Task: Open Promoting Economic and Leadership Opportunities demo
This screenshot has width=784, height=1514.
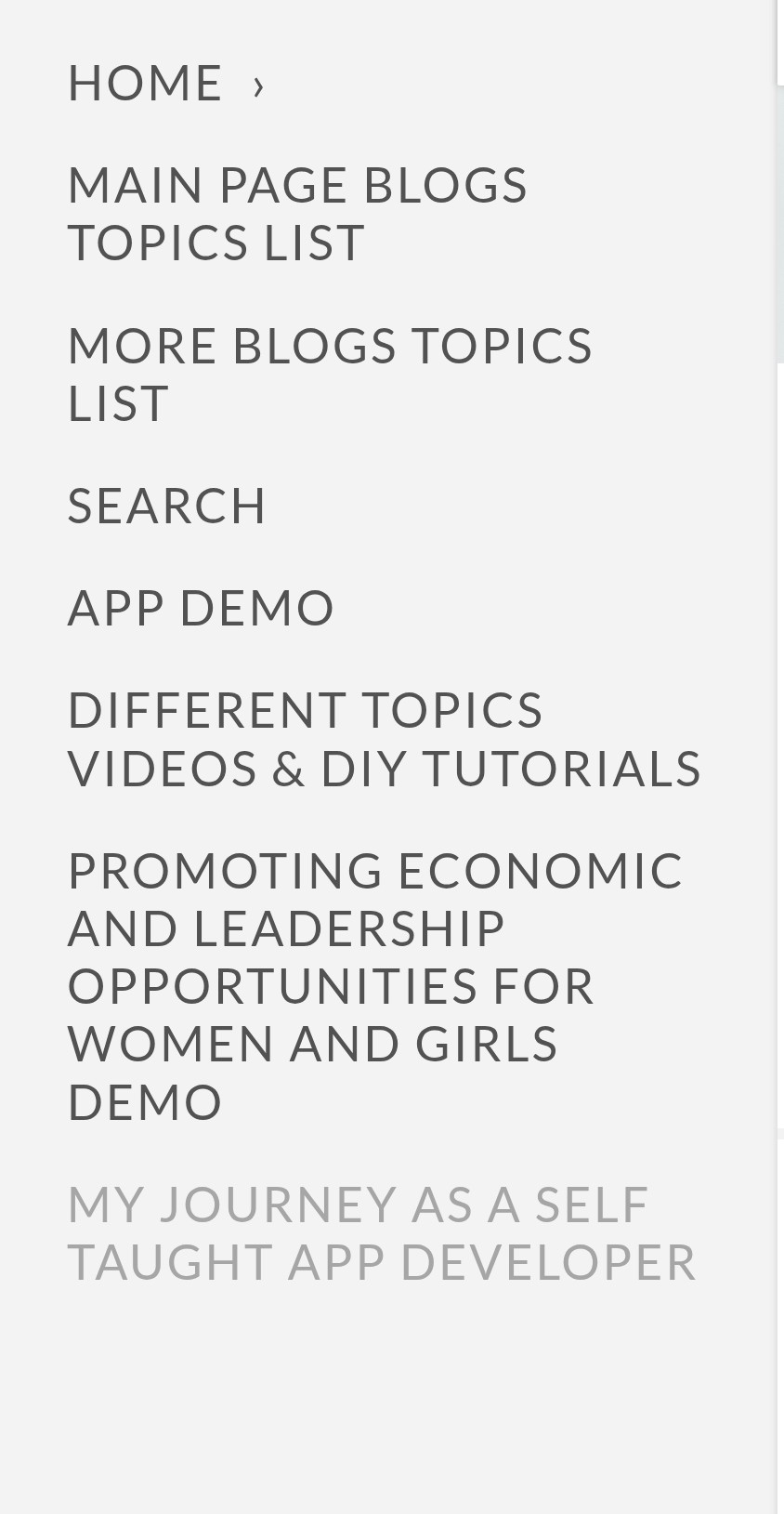Action: [375, 986]
